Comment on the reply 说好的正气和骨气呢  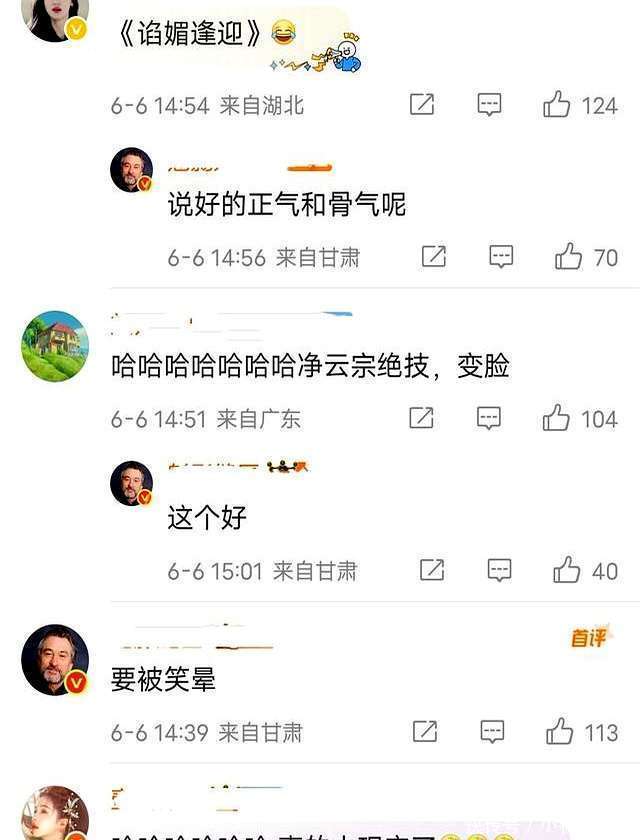501,257
